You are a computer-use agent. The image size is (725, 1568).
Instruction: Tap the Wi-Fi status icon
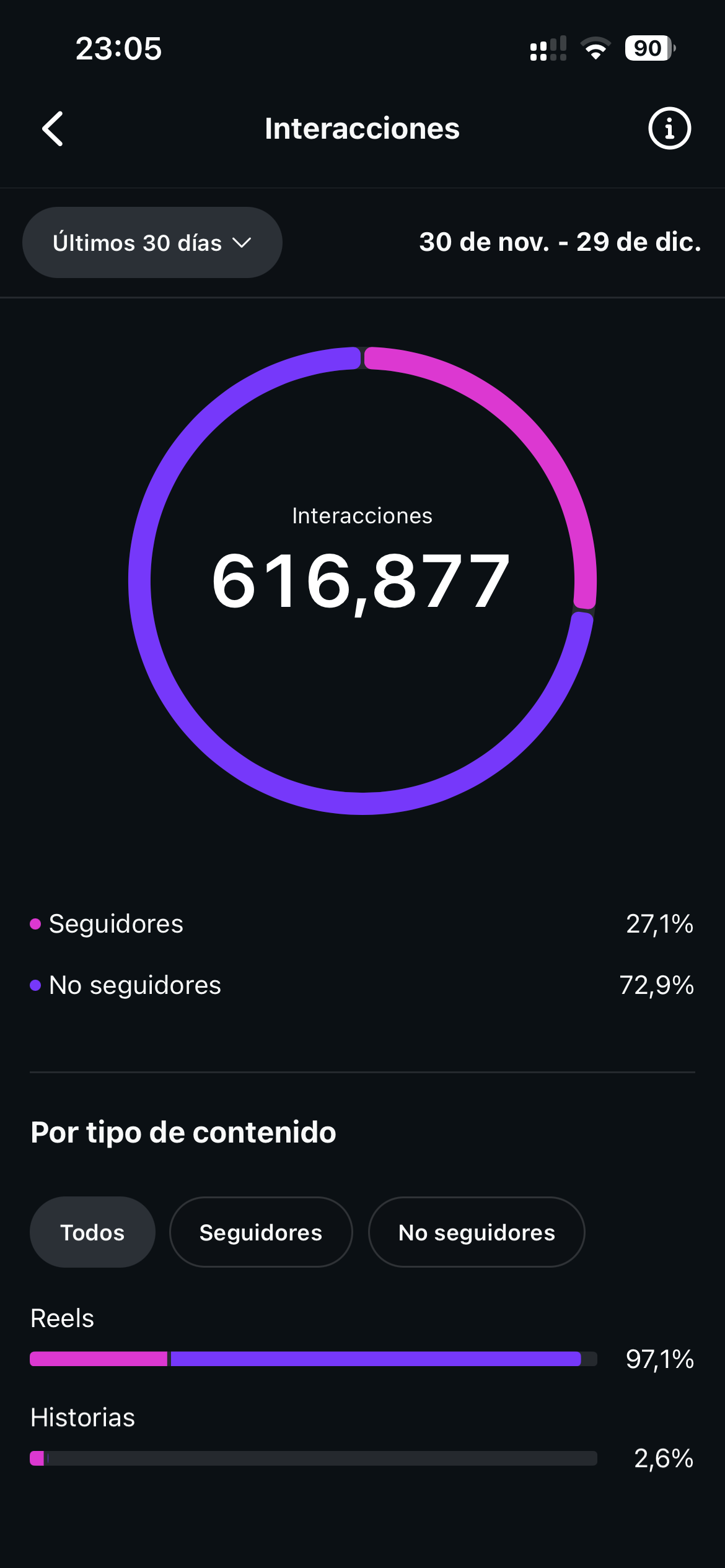click(x=594, y=48)
